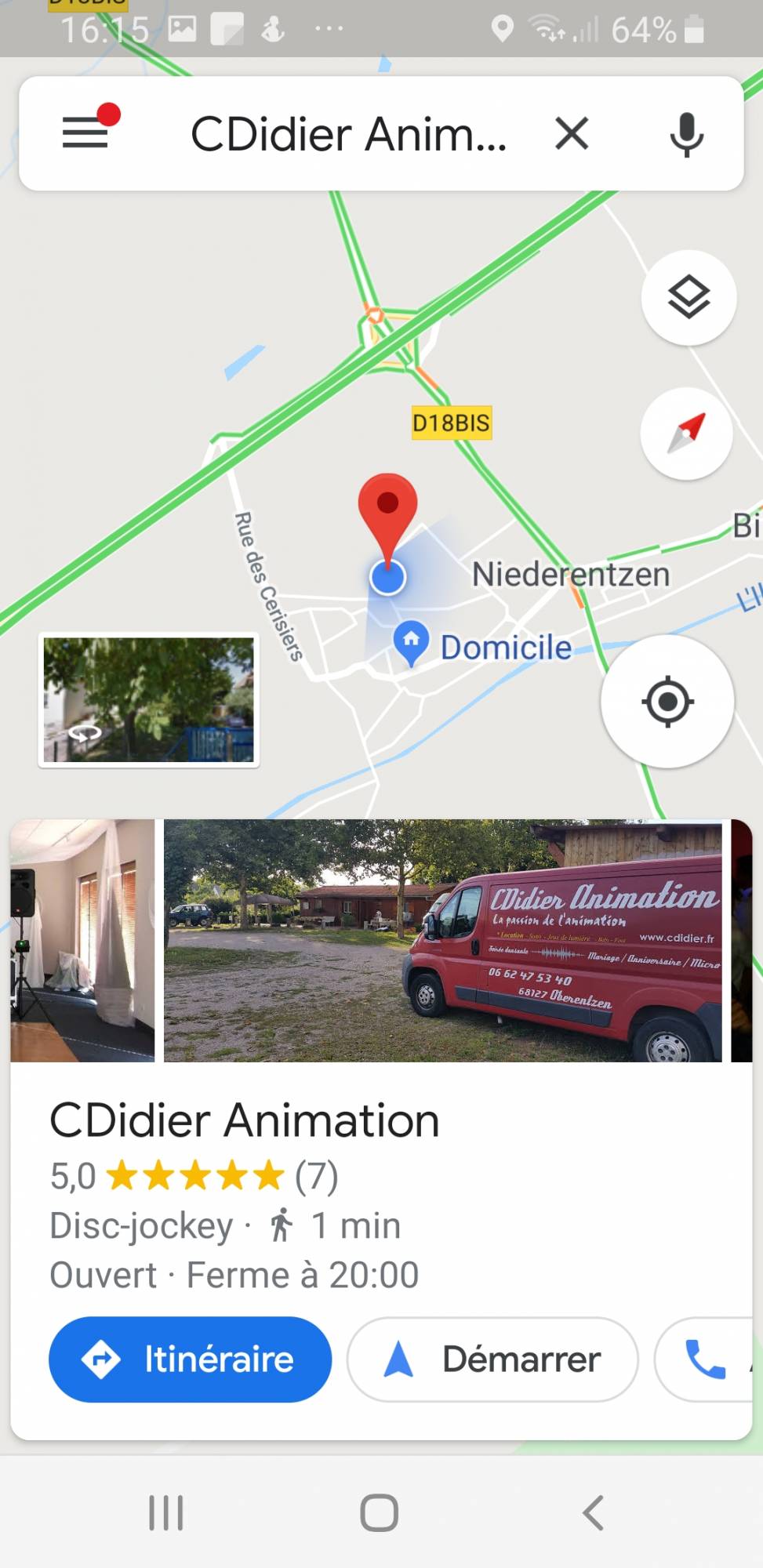
Task: Launch directions with the Itinéraire button
Action: tap(188, 1359)
